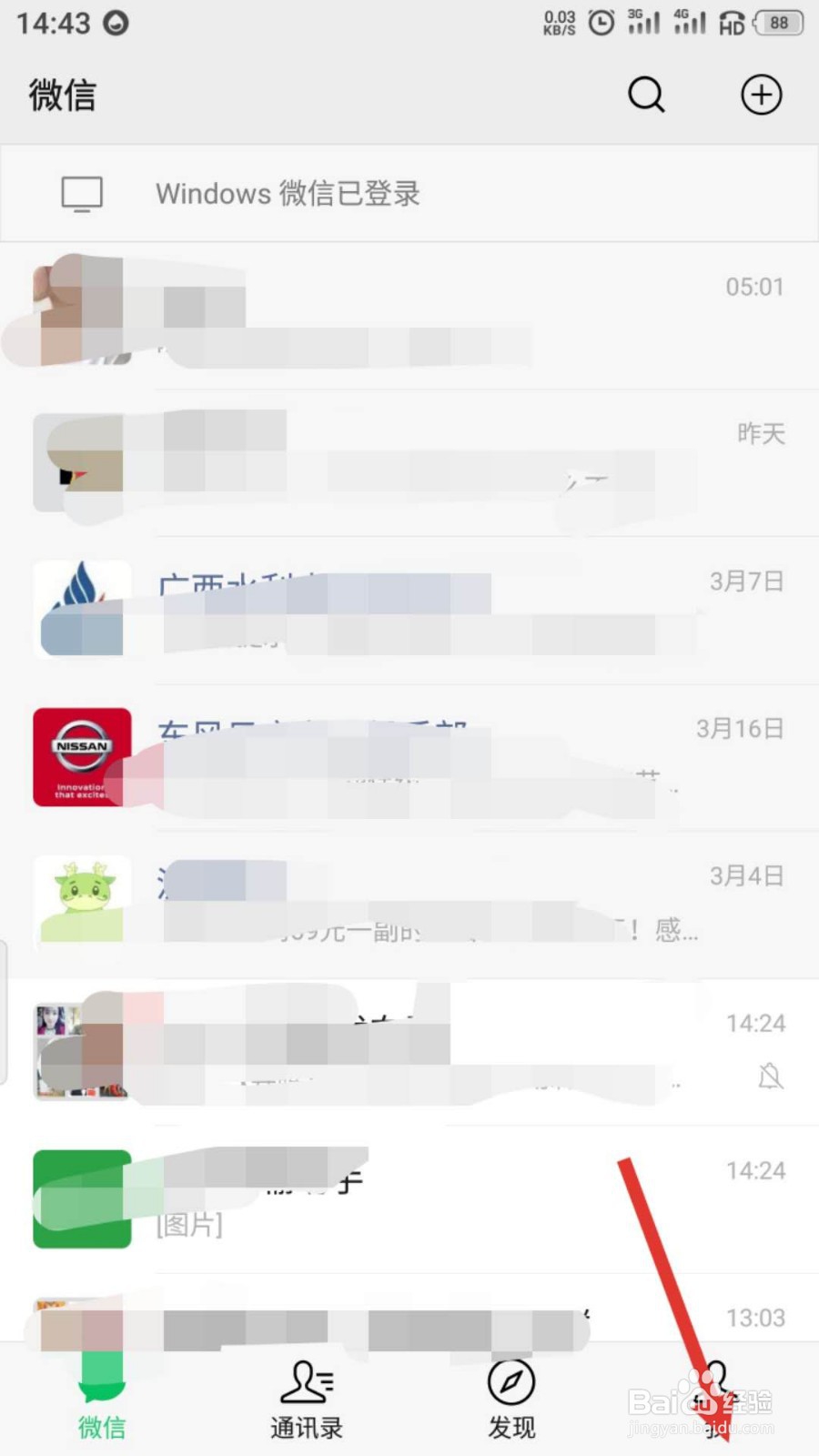Open the chat dated 3月16日
Image resolution: width=819 pixels, height=1456 pixels.
click(x=409, y=757)
